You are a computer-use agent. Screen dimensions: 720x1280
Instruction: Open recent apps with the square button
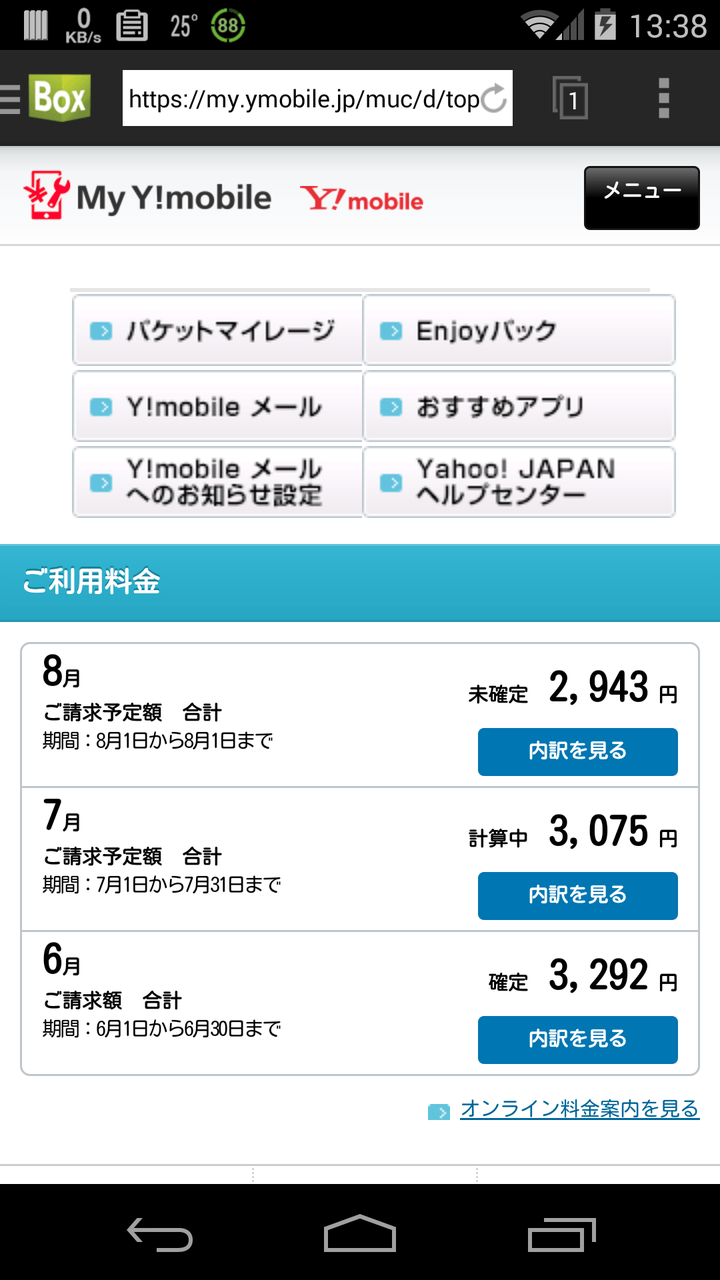[x=560, y=1237]
